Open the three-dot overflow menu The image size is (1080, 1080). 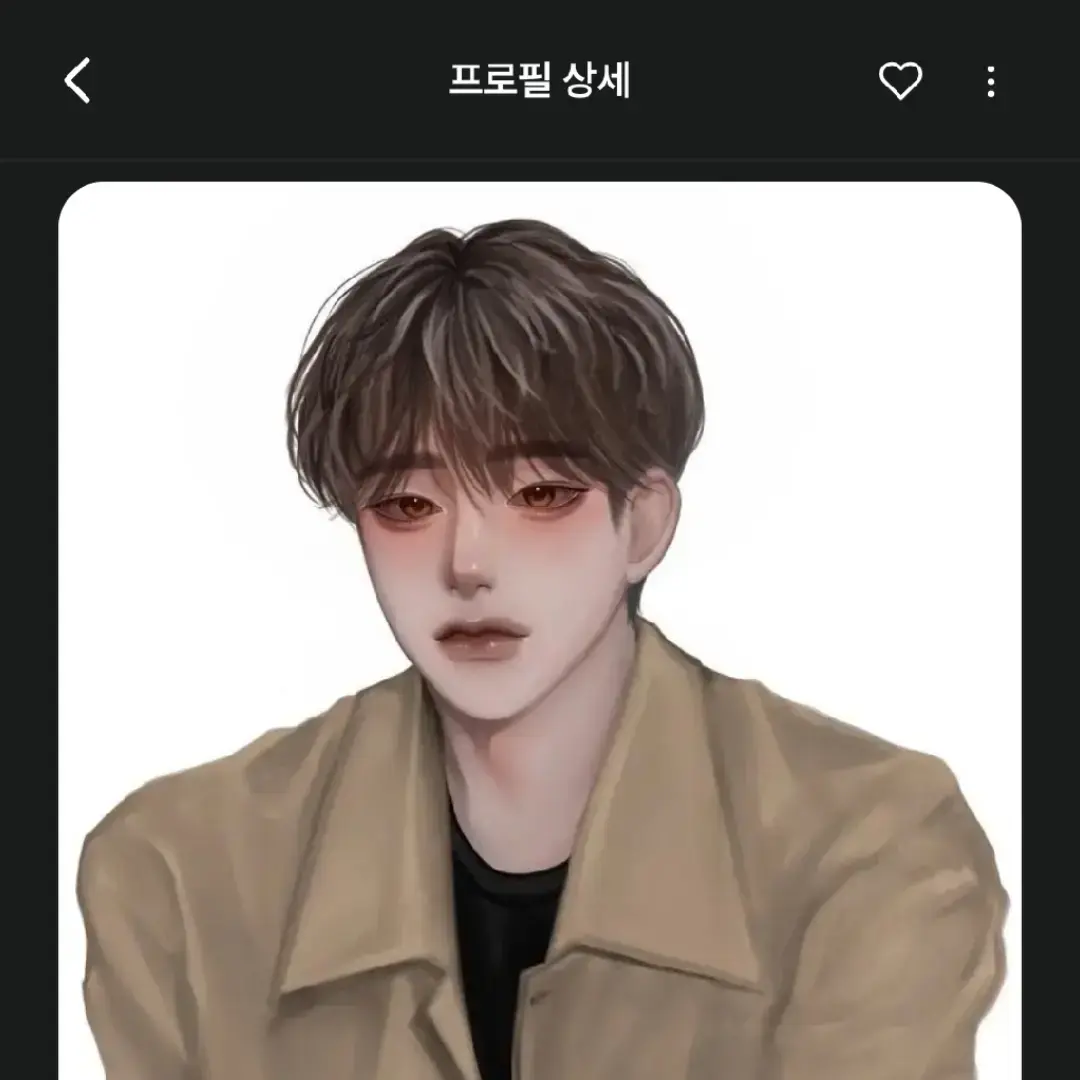pyautogui.click(x=990, y=81)
